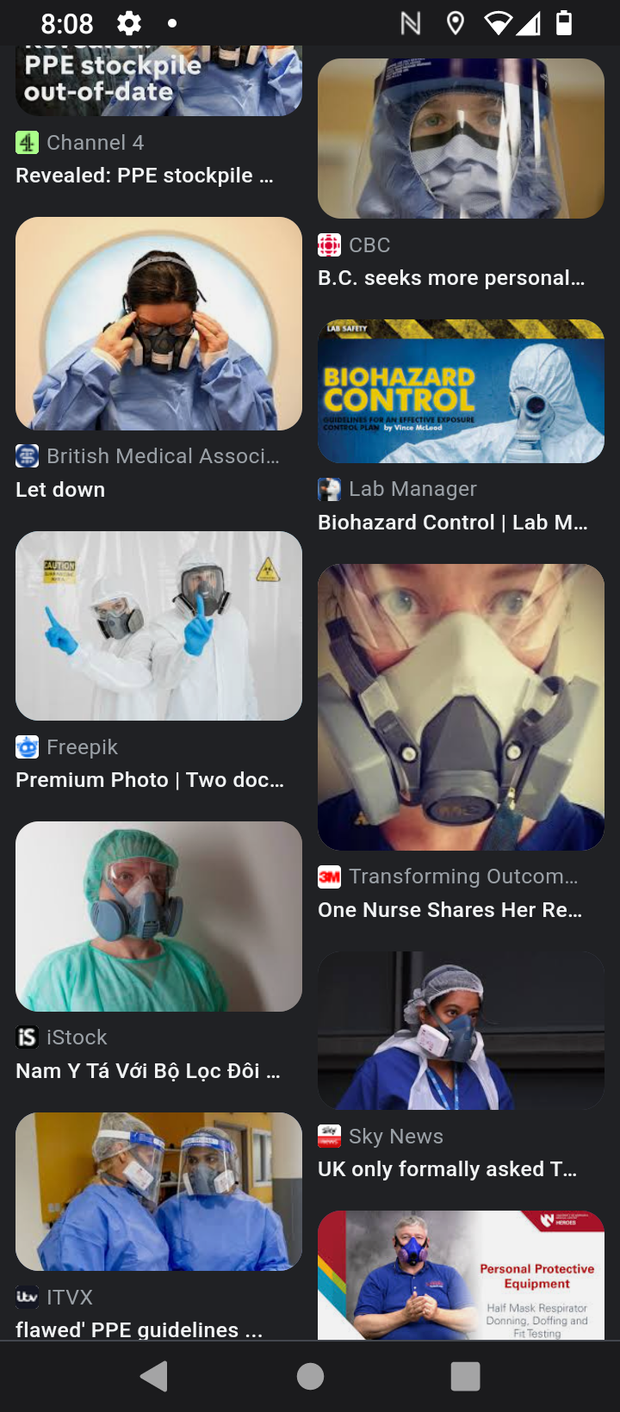This screenshot has width=620, height=1412.
Task: Open the Personal Protective Equipment image
Action: tap(460, 1275)
